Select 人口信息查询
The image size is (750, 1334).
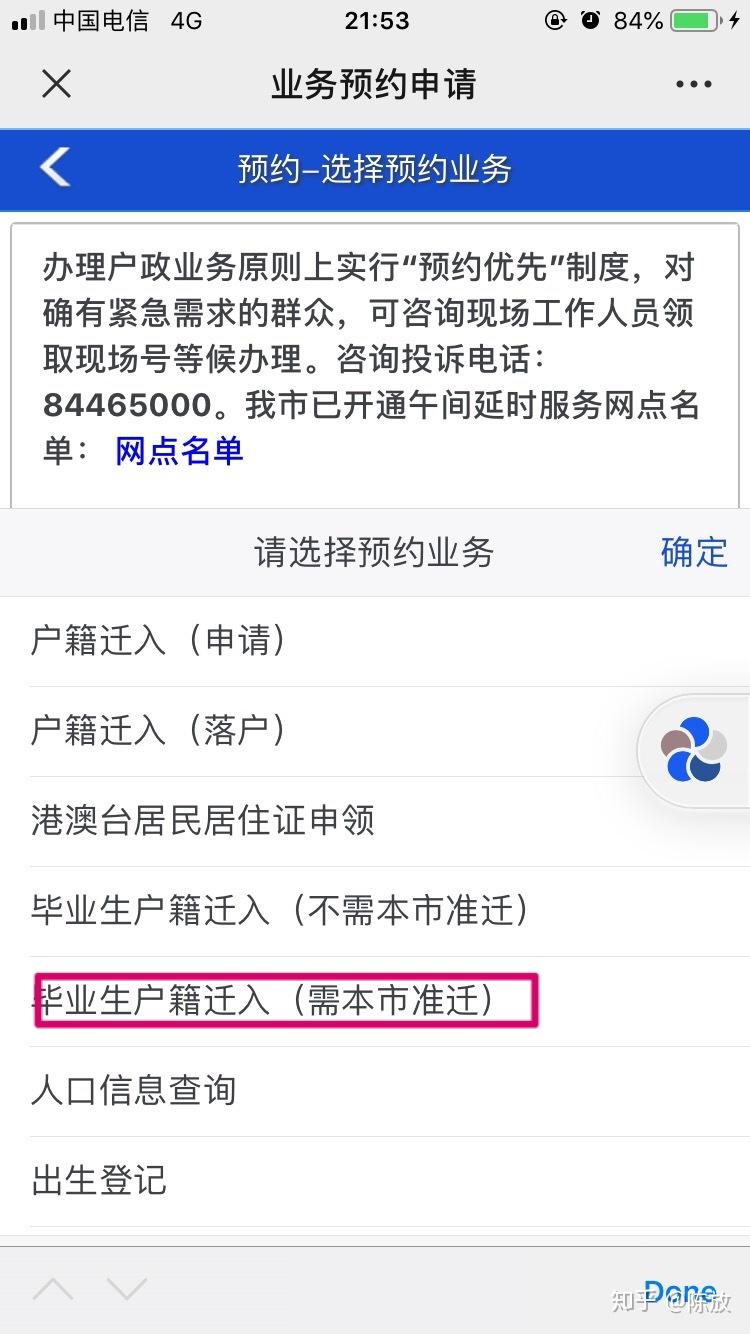[133, 1091]
